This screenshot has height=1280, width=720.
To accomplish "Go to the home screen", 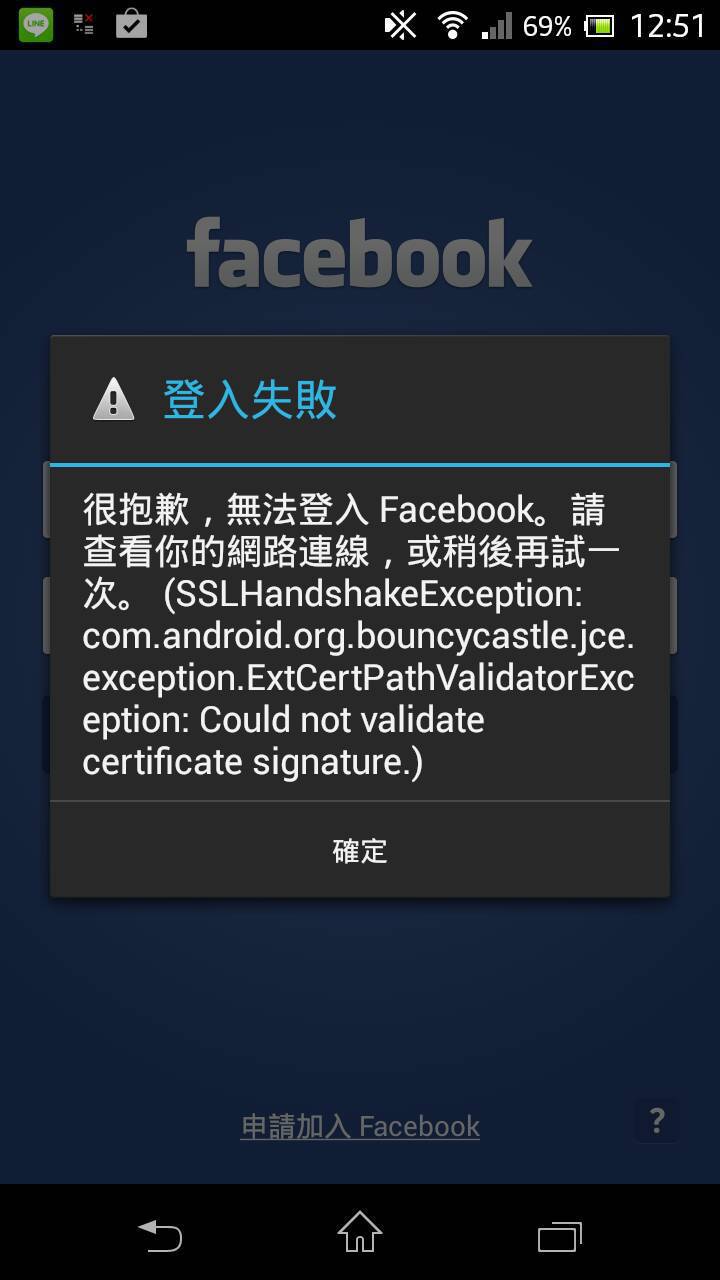I will (x=360, y=1233).
